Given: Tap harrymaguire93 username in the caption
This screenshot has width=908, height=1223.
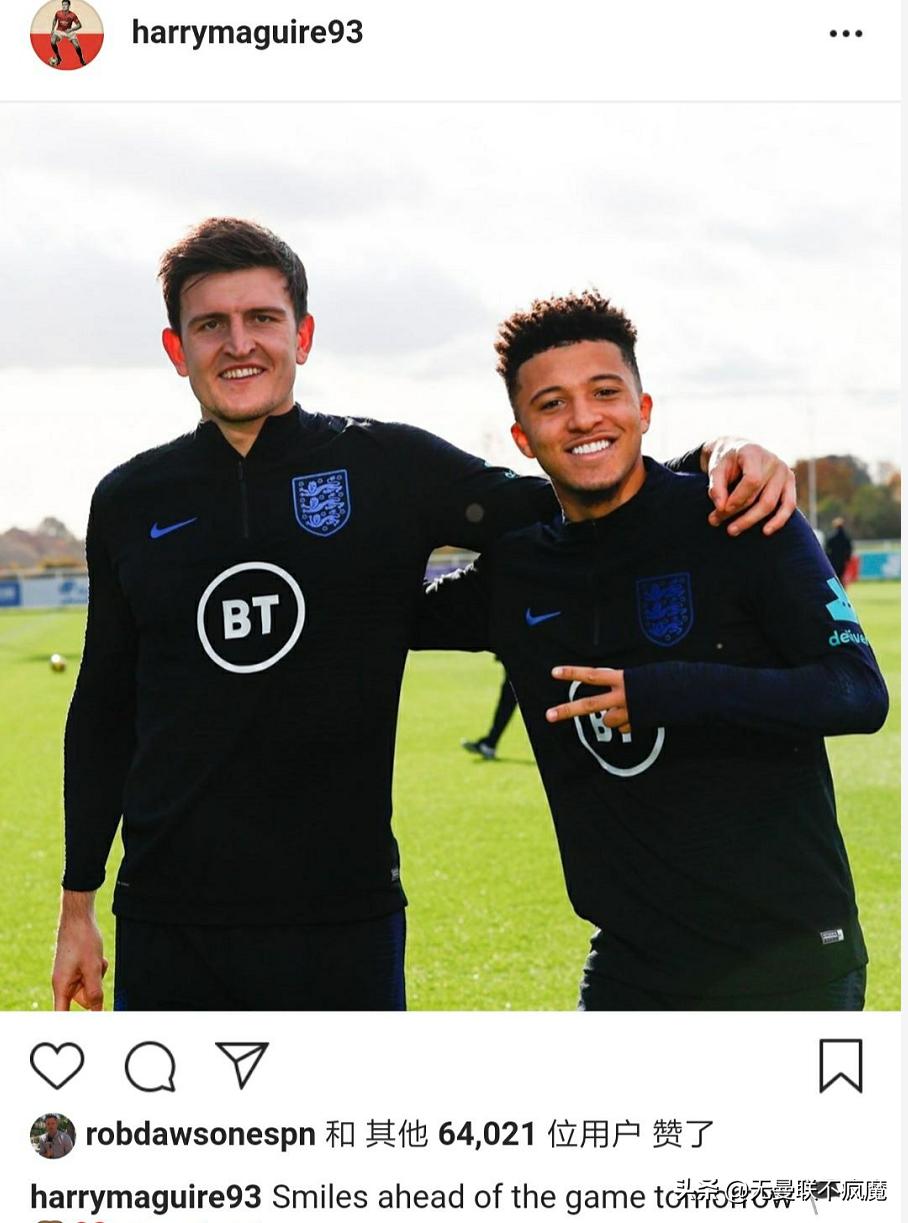Looking at the screenshot, I should (x=146, y=1196).
